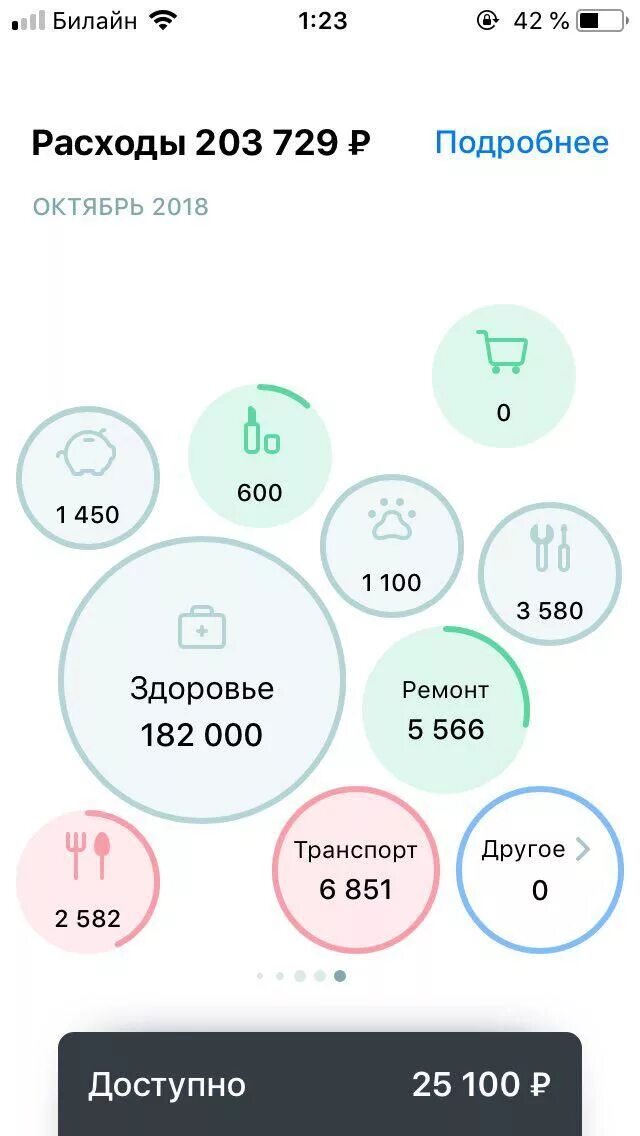This screenshot has width=640, height=1136.
Task: Select the cosmetics category with 600
Action: coord(259,456)
